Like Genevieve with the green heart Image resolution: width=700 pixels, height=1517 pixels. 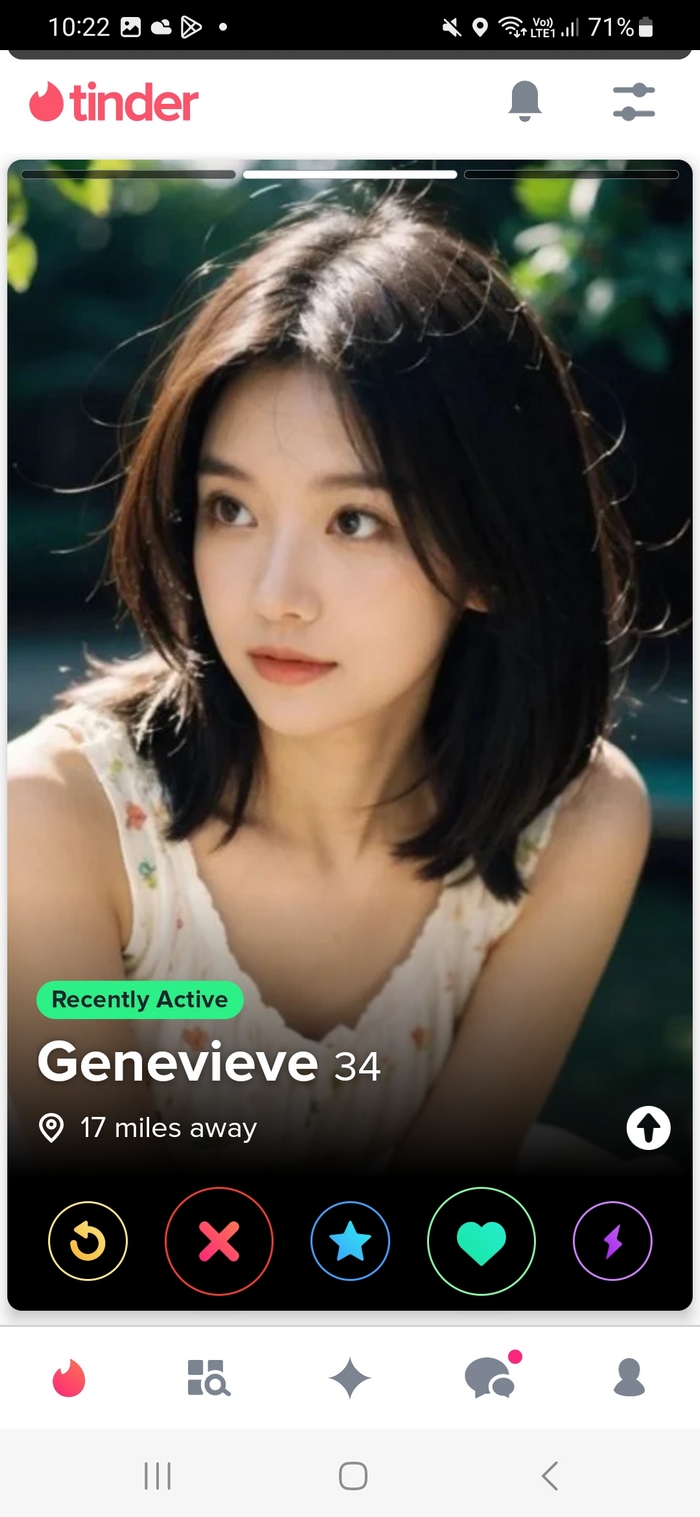(x=481, y=1241)
